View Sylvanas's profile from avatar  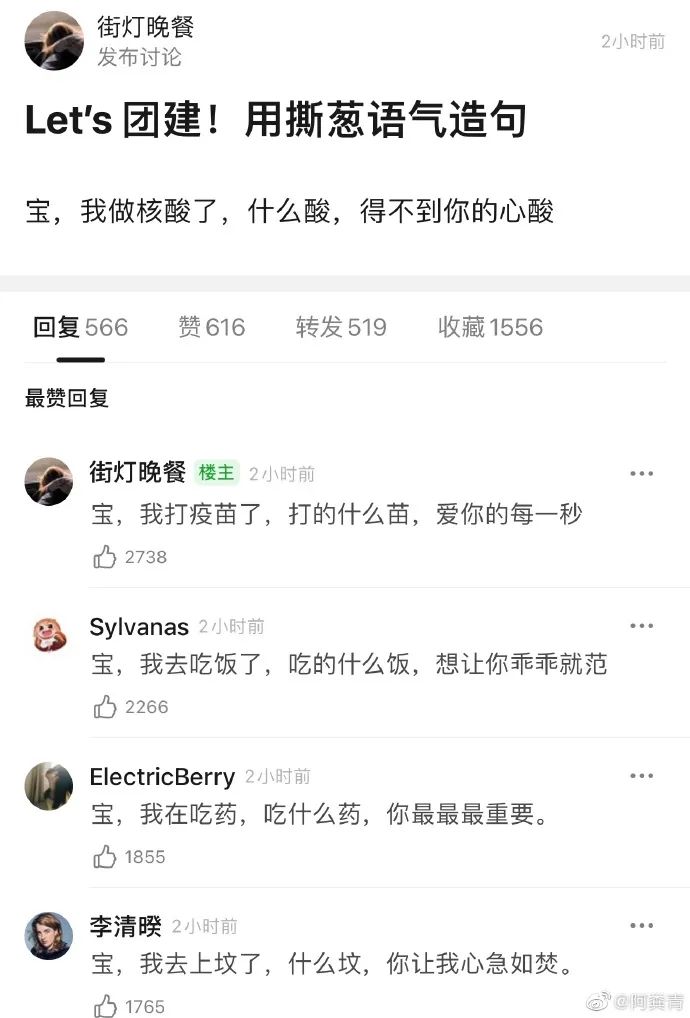[x=49, y=634]
